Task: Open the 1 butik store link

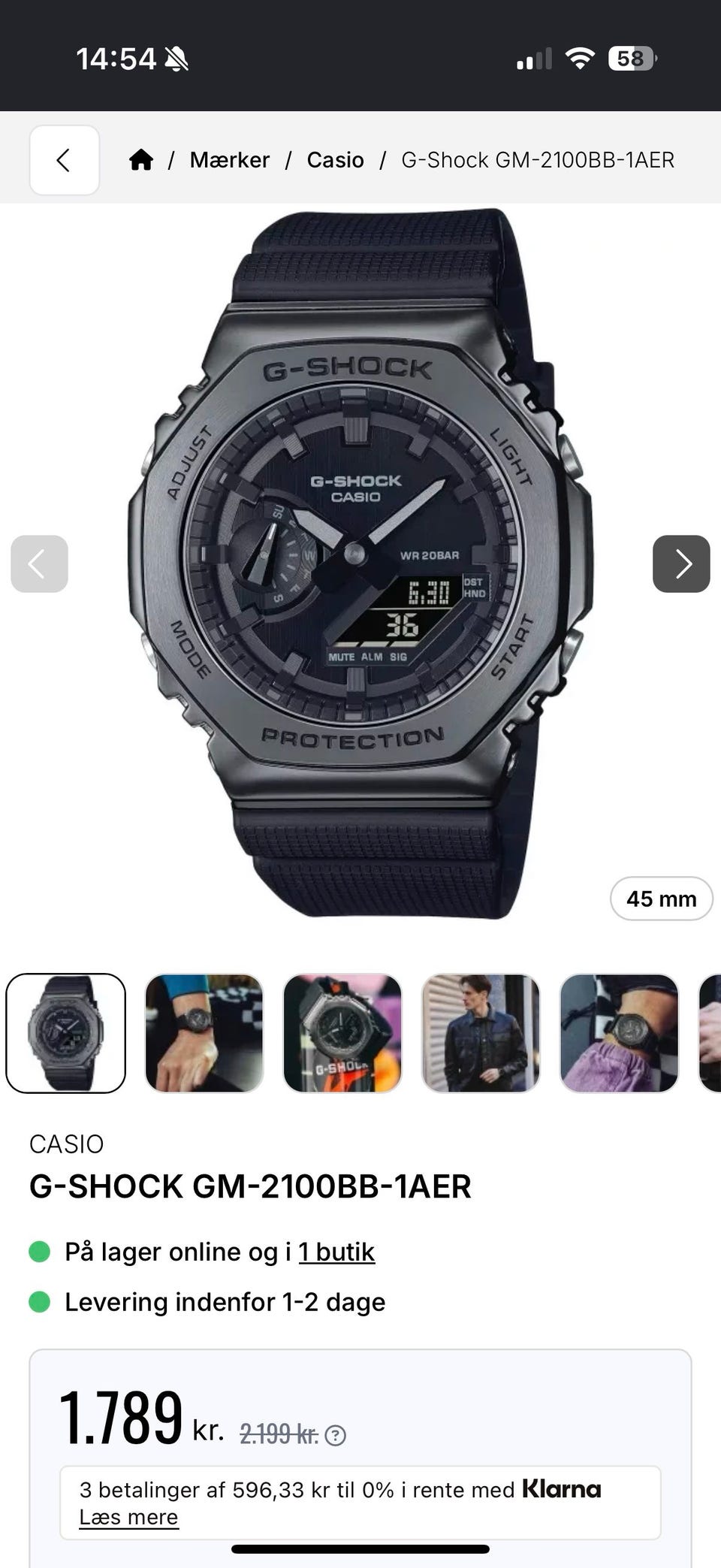Action: tap(336, 1252)
